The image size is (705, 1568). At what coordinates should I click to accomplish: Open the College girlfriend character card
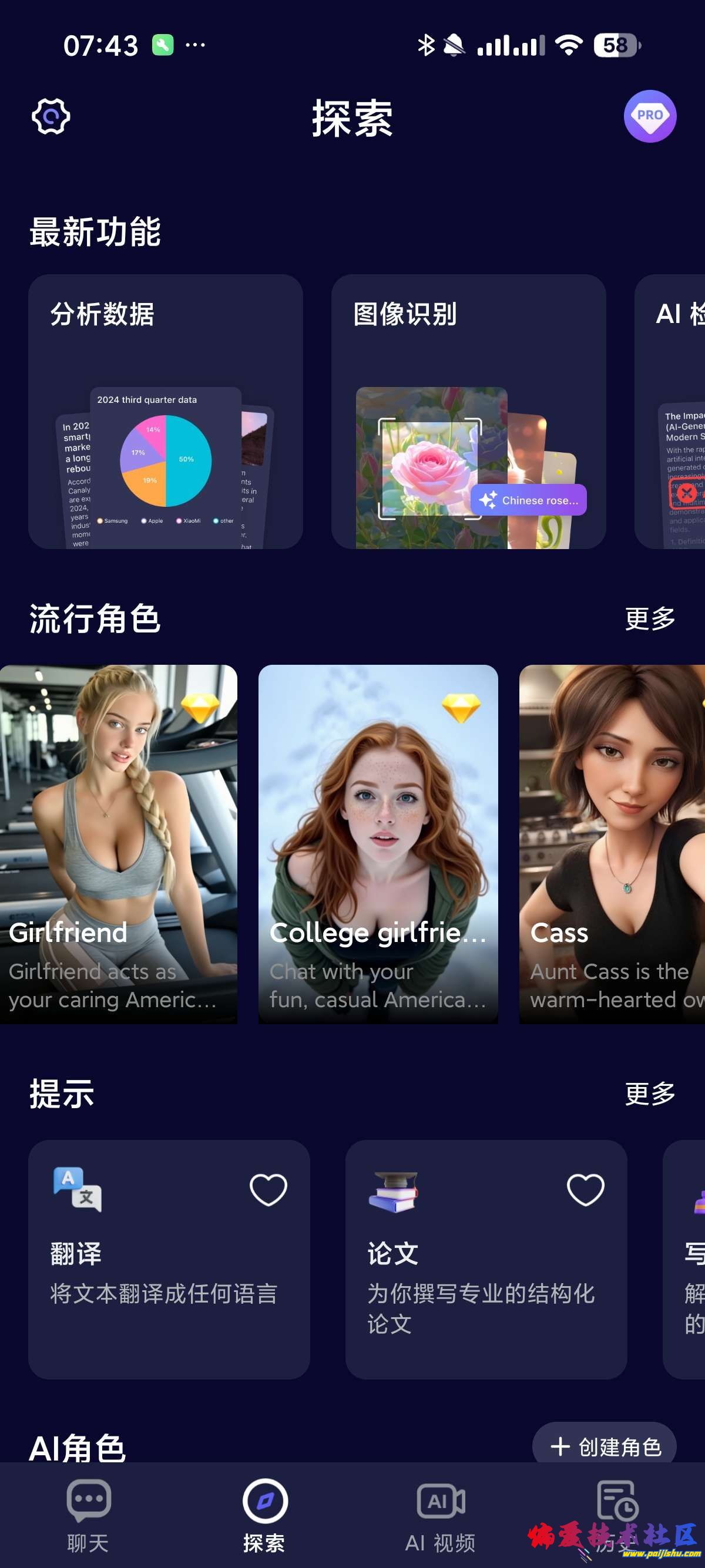coord(377,843)
